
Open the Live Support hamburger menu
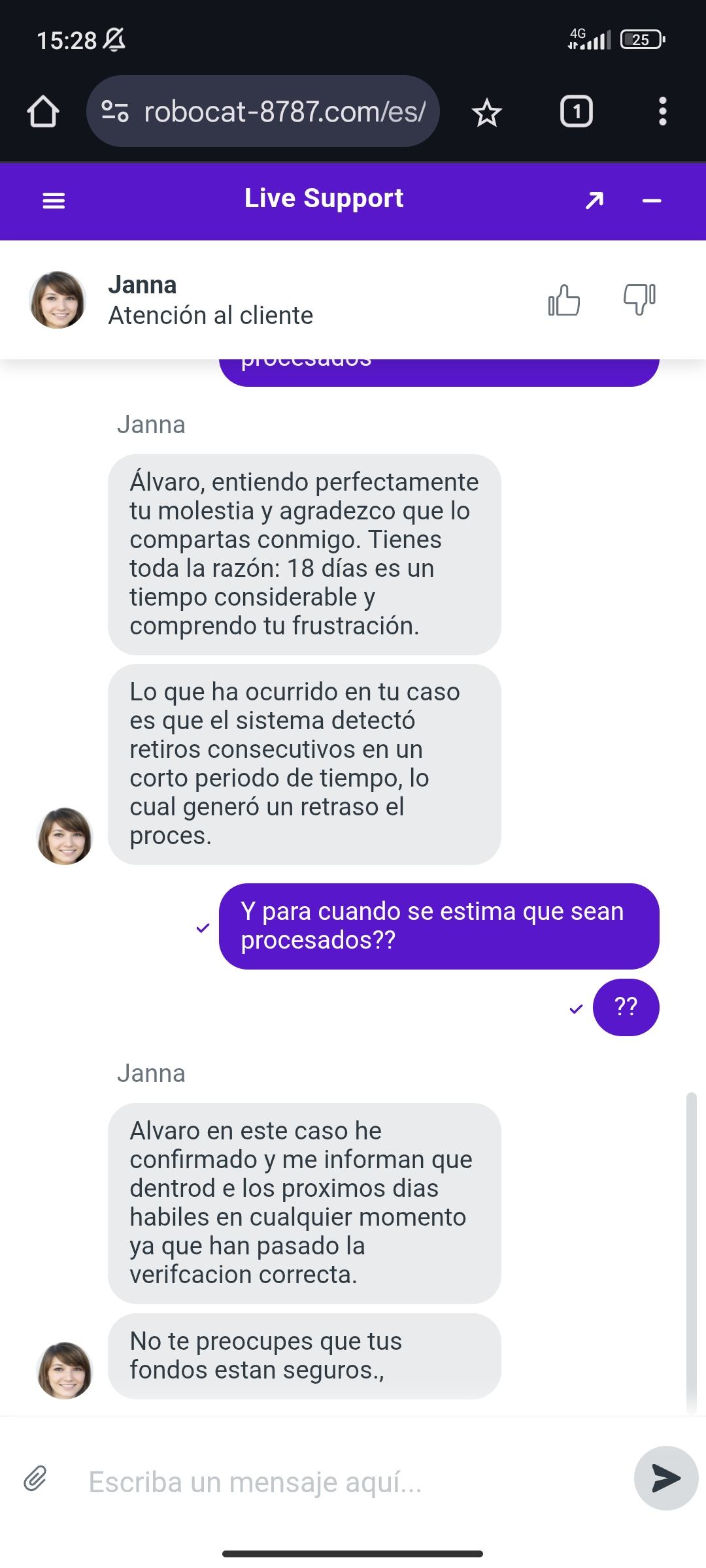click(54, 201)
